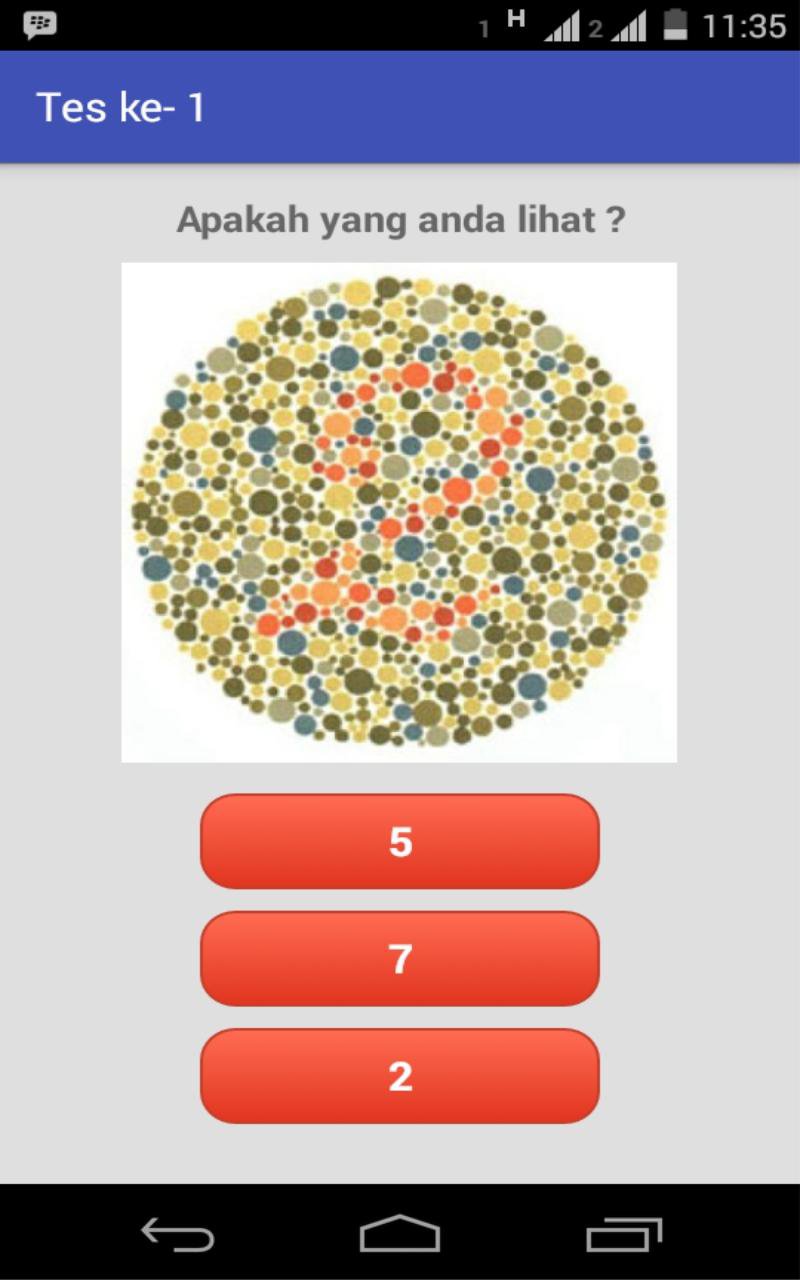
Task: Tap the question text Apakah yang anda lihat
Action: 400,220
